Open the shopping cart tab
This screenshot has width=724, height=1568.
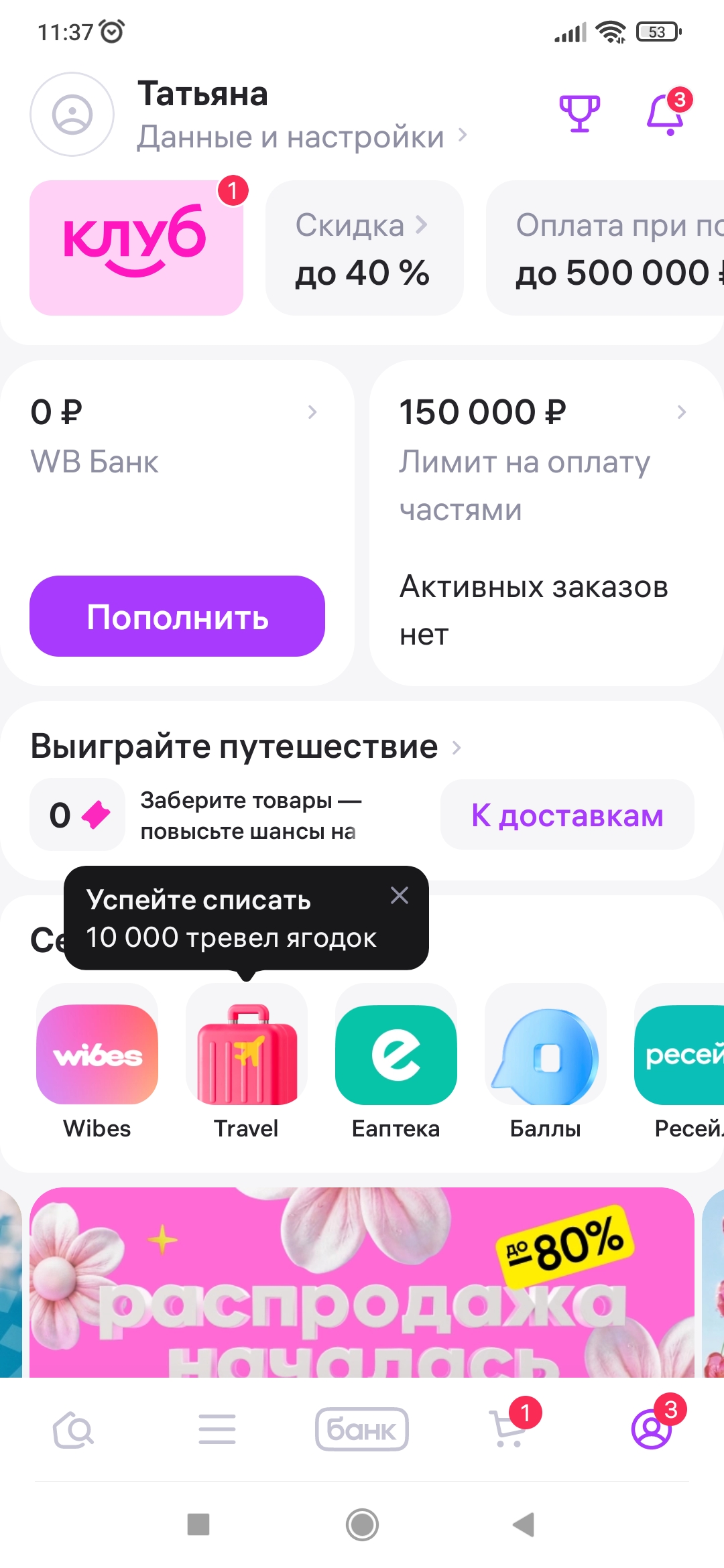(508, 1429)
